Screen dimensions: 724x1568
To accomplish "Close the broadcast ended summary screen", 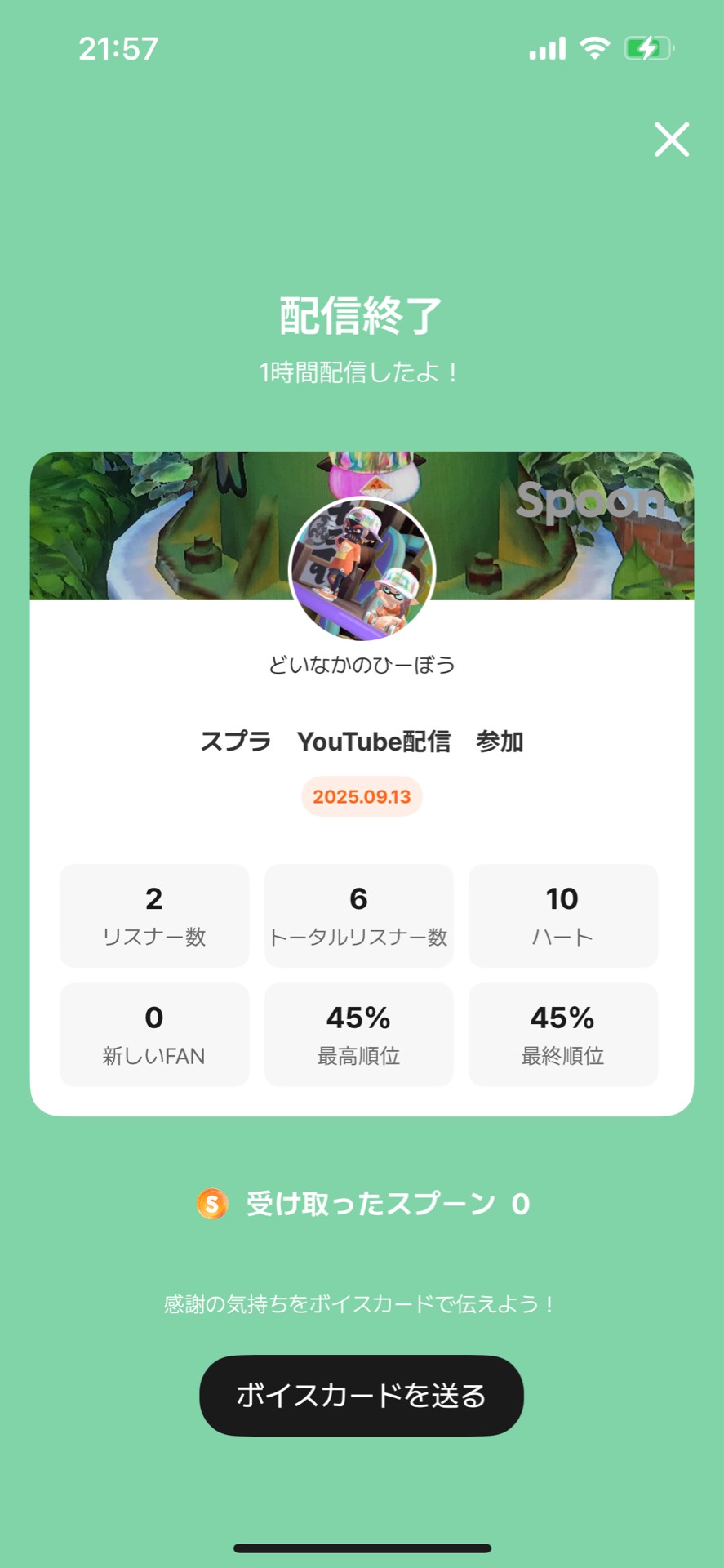I will coord(672,139).
